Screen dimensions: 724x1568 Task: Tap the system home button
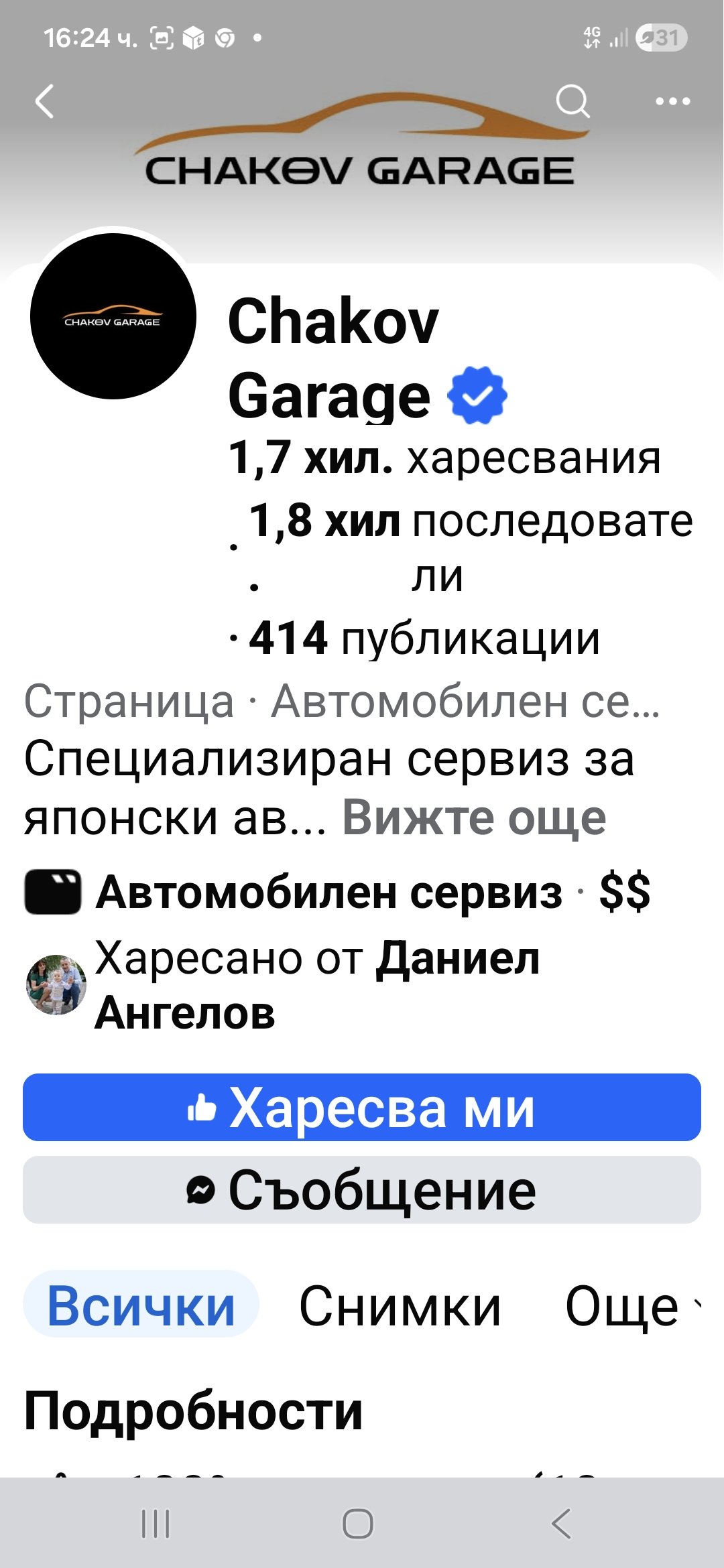coord(358,1524)
